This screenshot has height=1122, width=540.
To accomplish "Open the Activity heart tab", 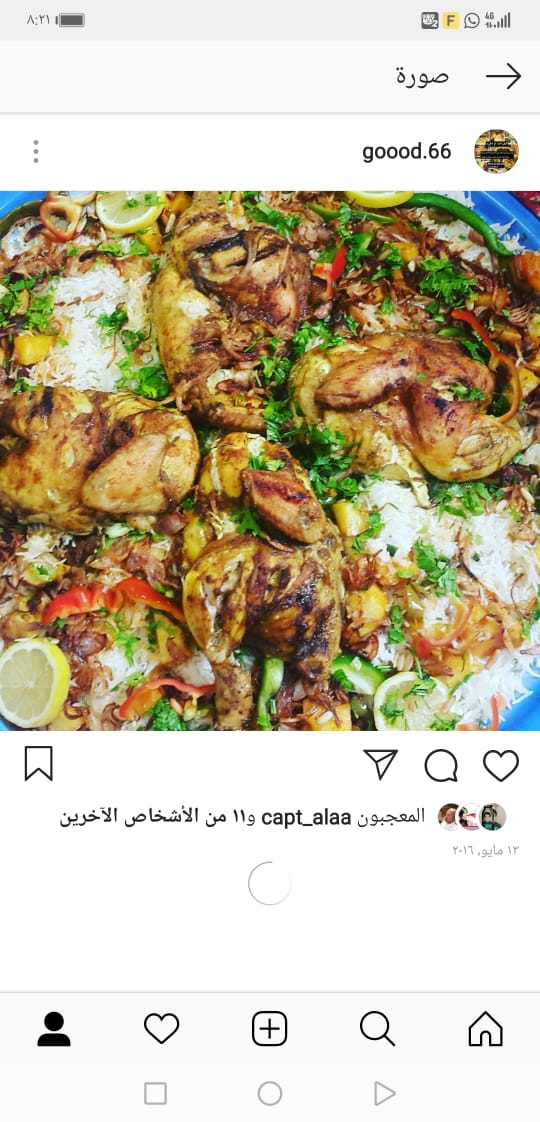I will (x=162, y=1029).
